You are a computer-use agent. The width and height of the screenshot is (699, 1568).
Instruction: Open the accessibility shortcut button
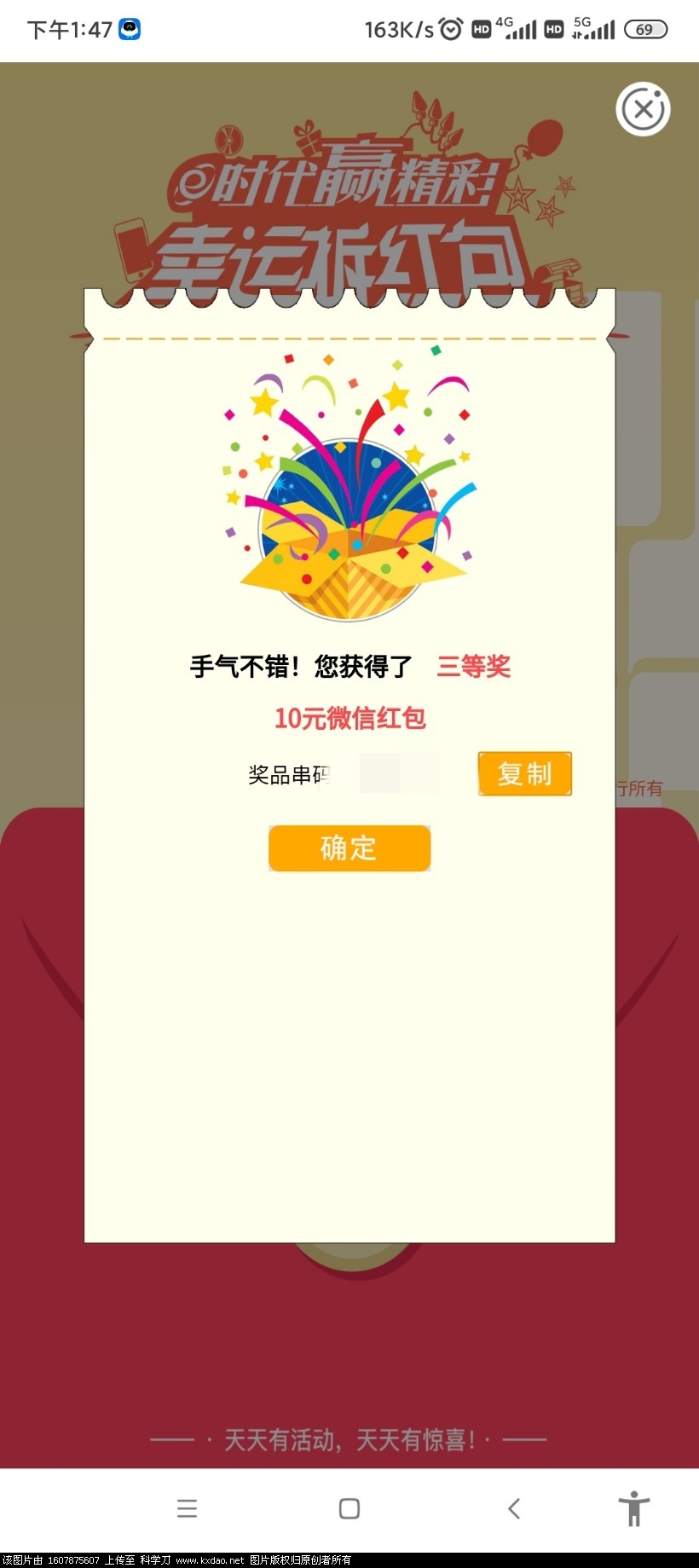pyautogui.click(x=633, y=1508)
